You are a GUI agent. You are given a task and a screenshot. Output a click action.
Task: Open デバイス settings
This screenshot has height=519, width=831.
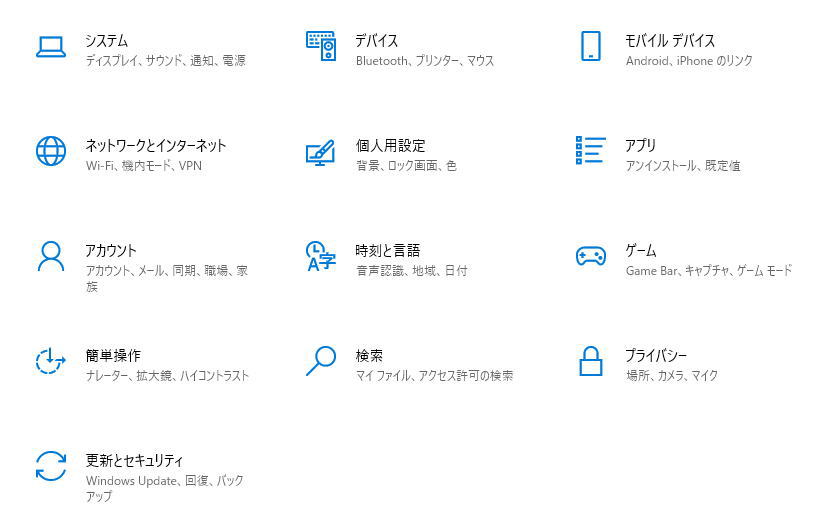point(377,41)
